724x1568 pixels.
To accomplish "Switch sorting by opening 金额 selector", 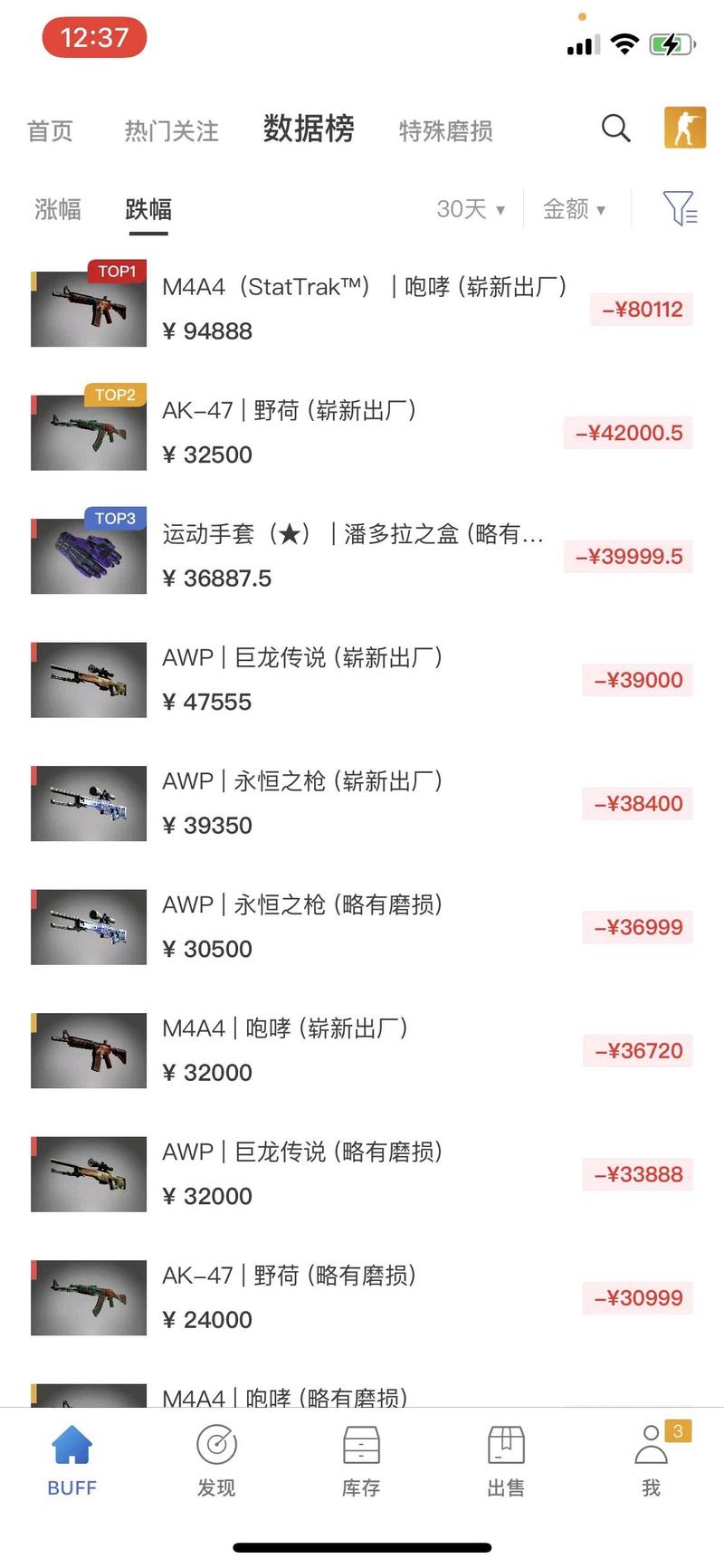I will point(574,209).
